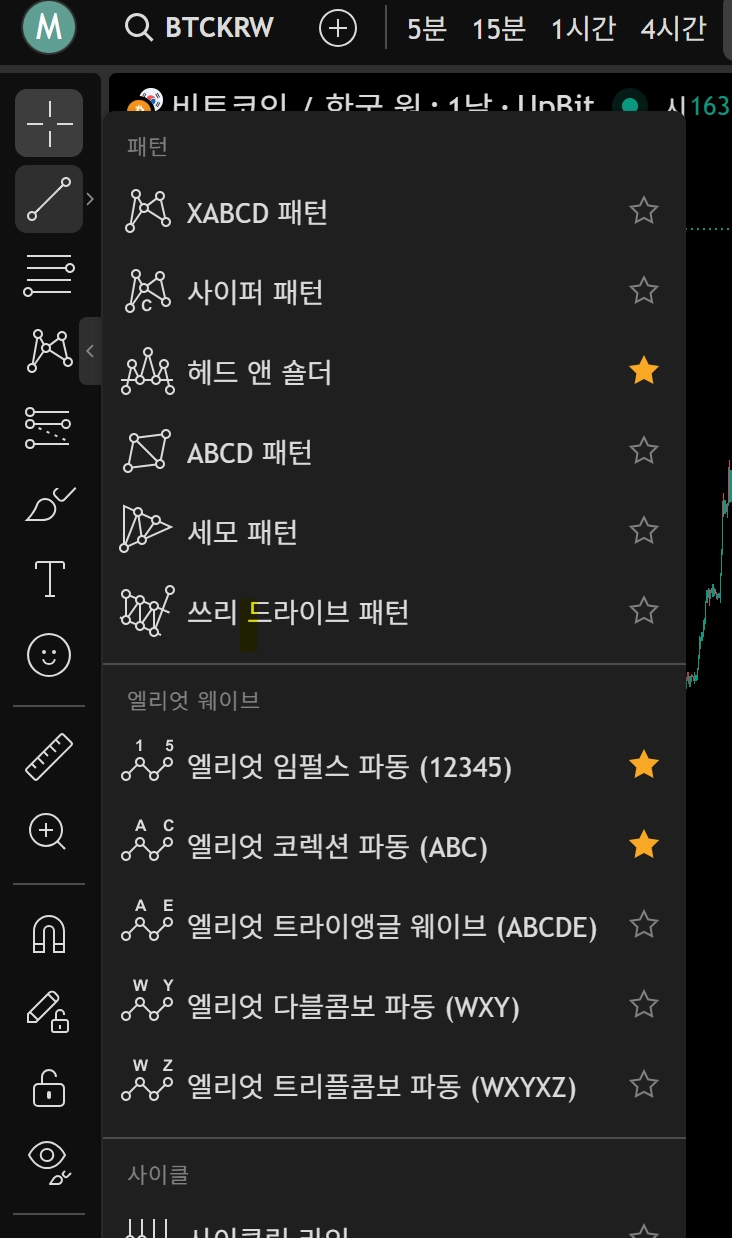Open the BTCKRW symbol search
732x1238 pixels.
[x=200, y=28]
